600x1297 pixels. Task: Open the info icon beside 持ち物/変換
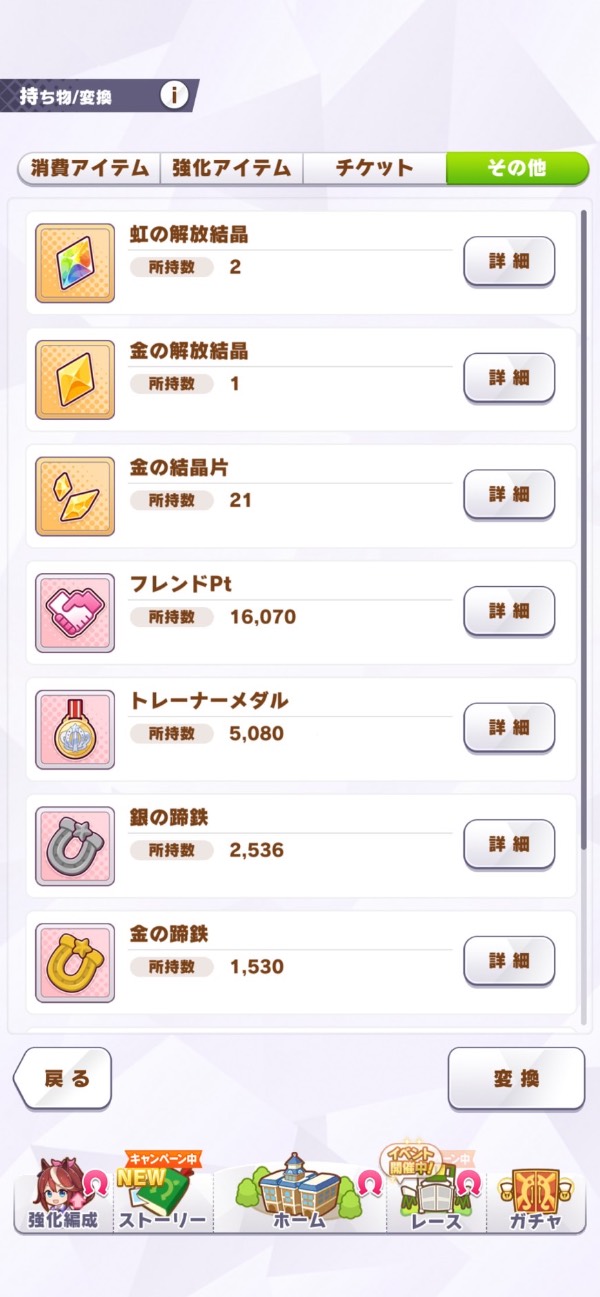coord(174,95)
